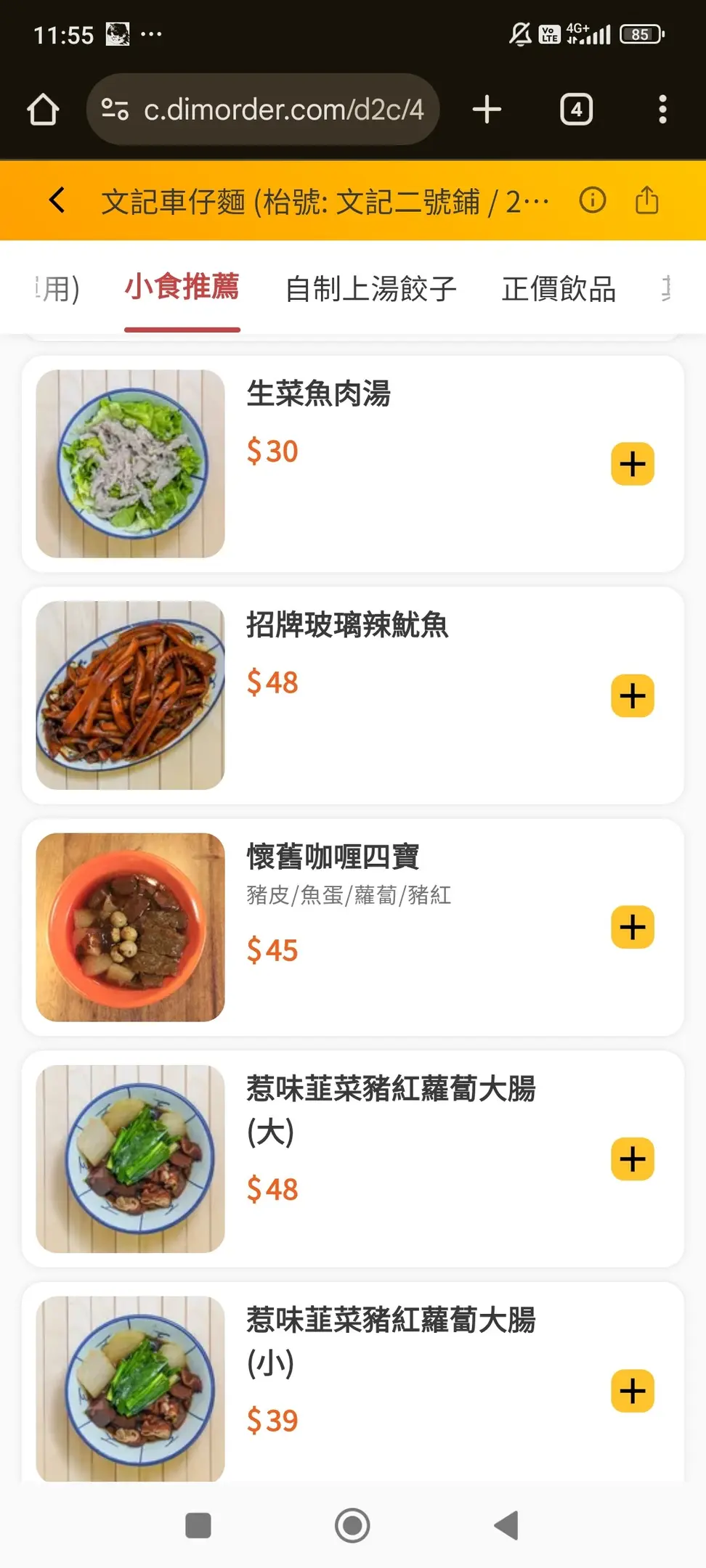Show the open browser tabs switcher
Image resolution: width=706 pixels, height=1568 pixels.
point(576,110)
